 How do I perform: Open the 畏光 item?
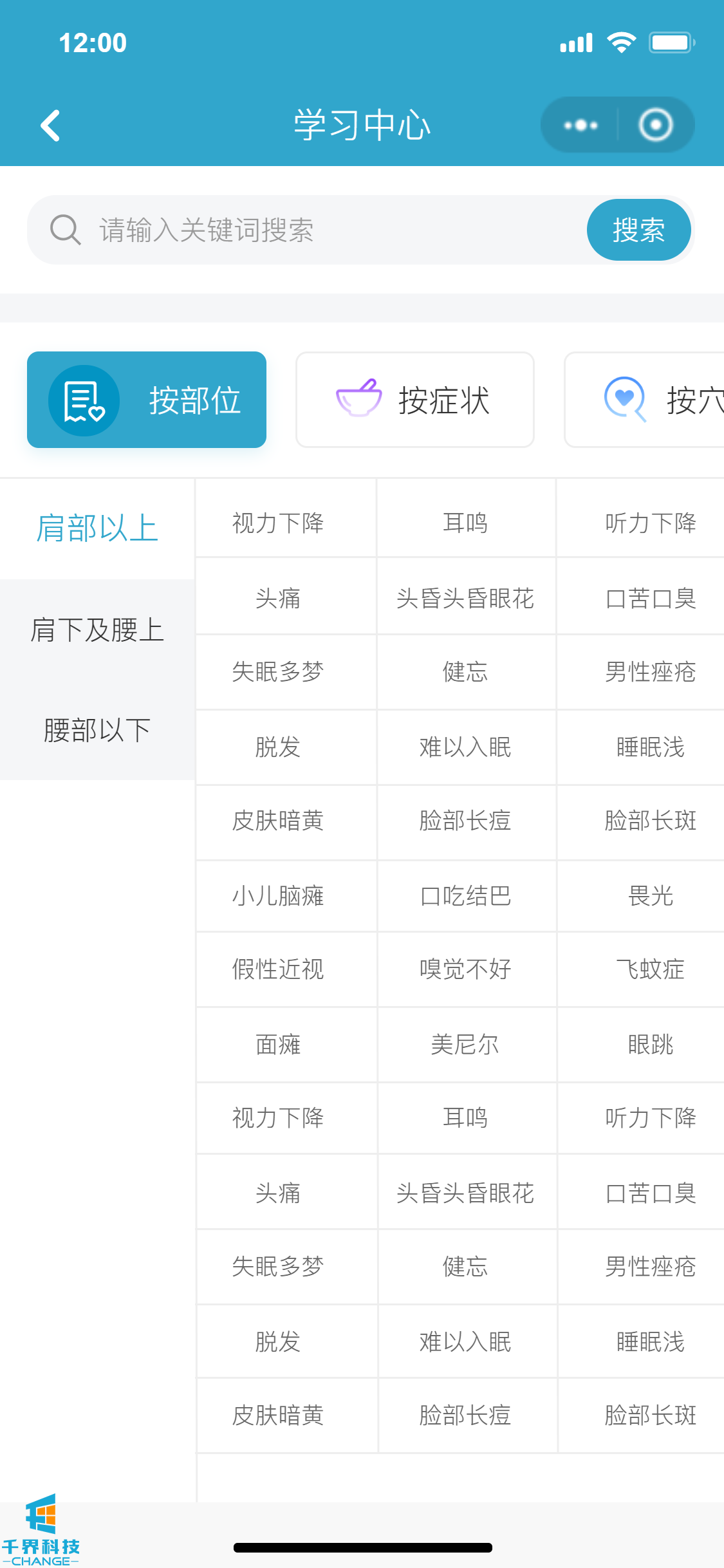click(x=650, y=896)
